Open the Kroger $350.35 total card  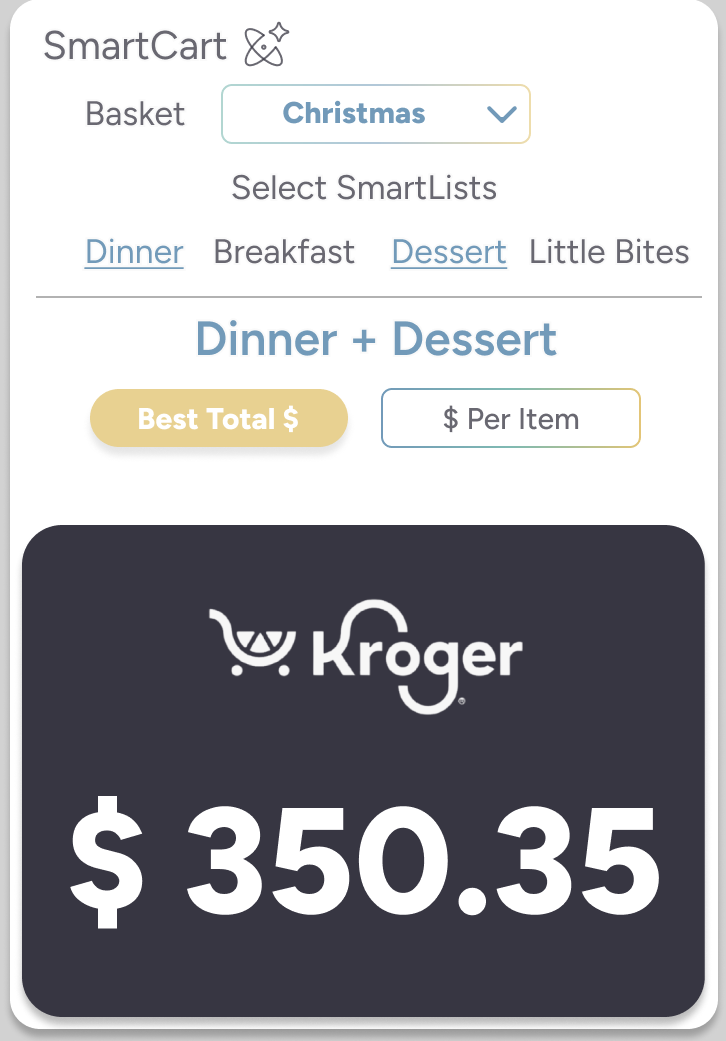pyautogui.click(x=363, y=770)
